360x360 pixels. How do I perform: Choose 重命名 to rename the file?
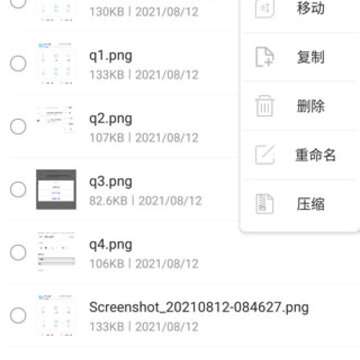pos(300,155)
